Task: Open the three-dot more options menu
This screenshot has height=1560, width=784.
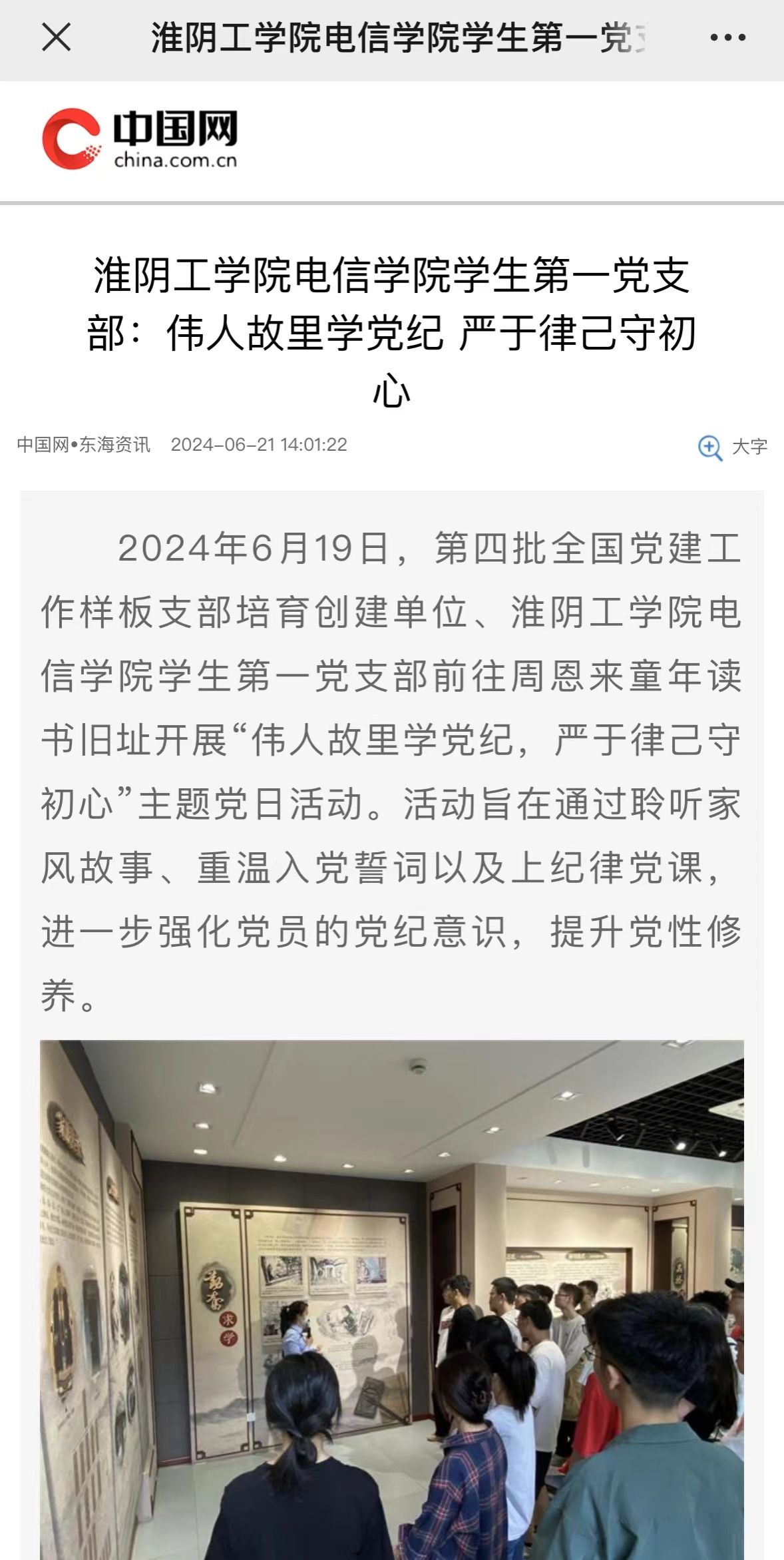Action: [727, 38]
